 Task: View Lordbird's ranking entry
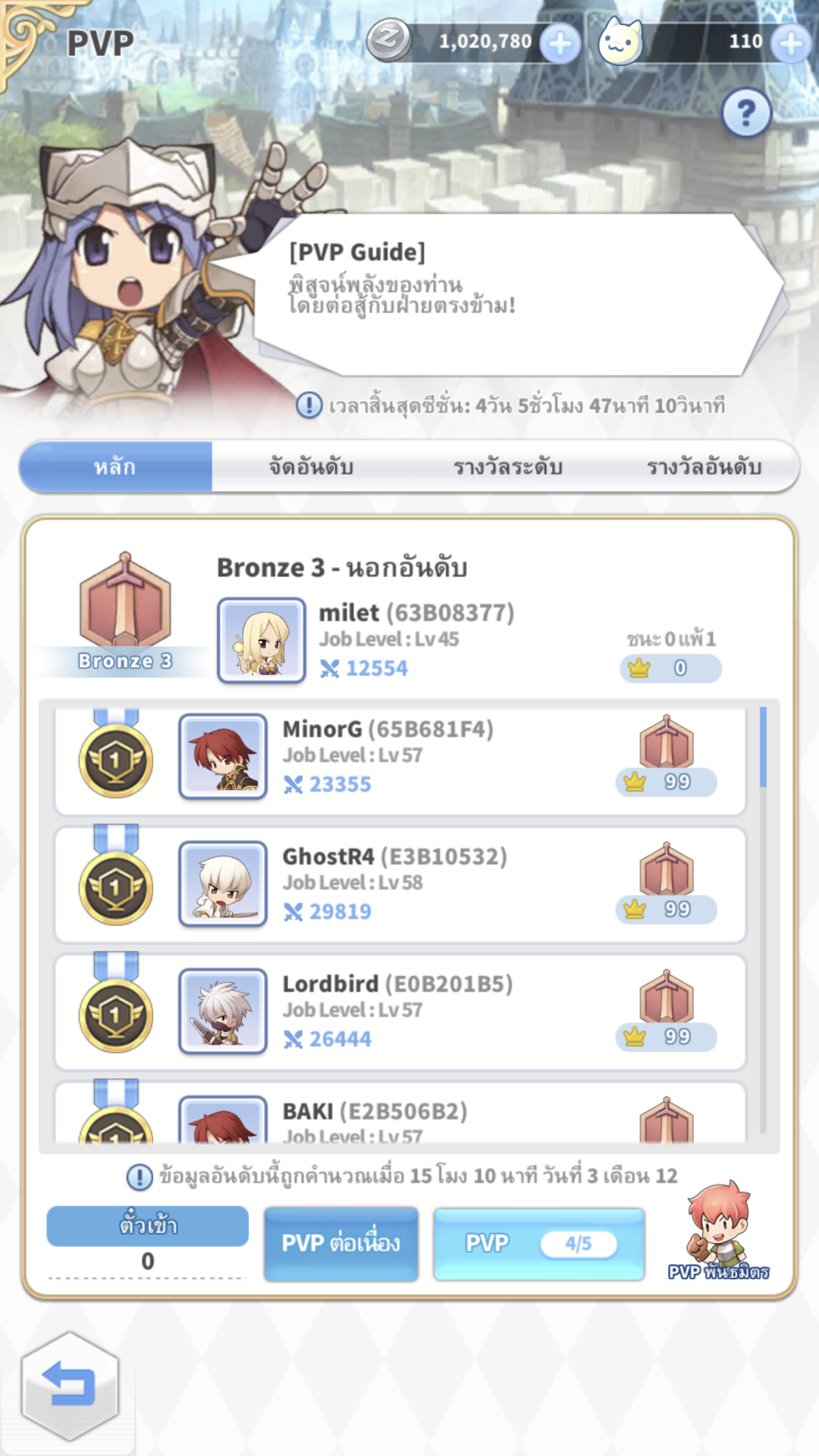click(400, 1012)
